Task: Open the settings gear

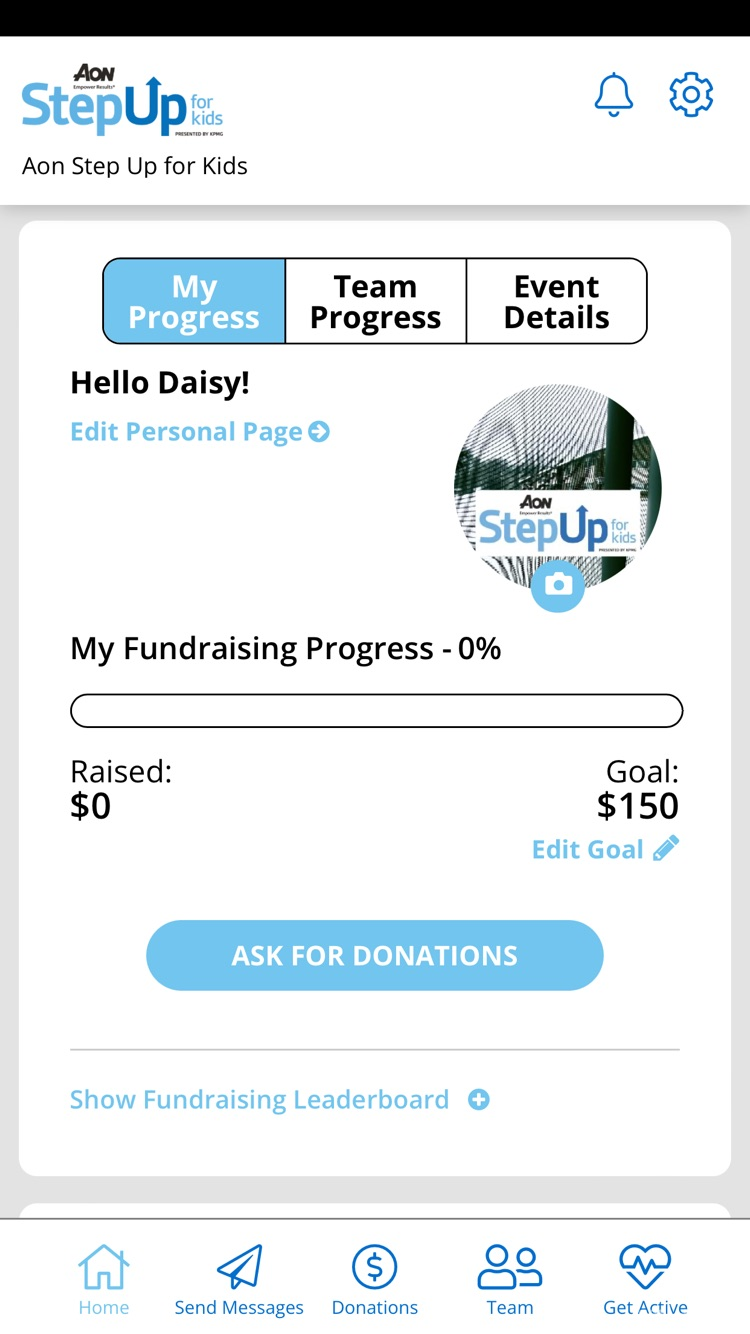Action: (691, 95)
